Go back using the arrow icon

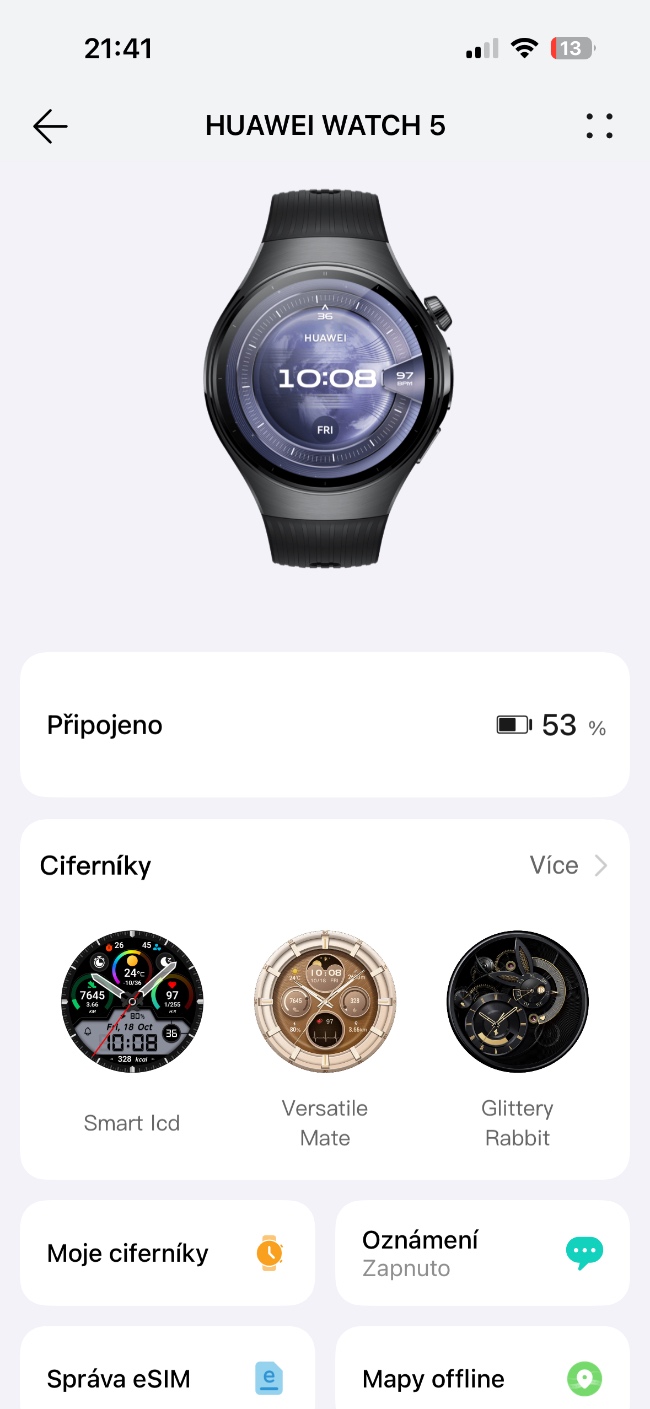coord(50,126)
